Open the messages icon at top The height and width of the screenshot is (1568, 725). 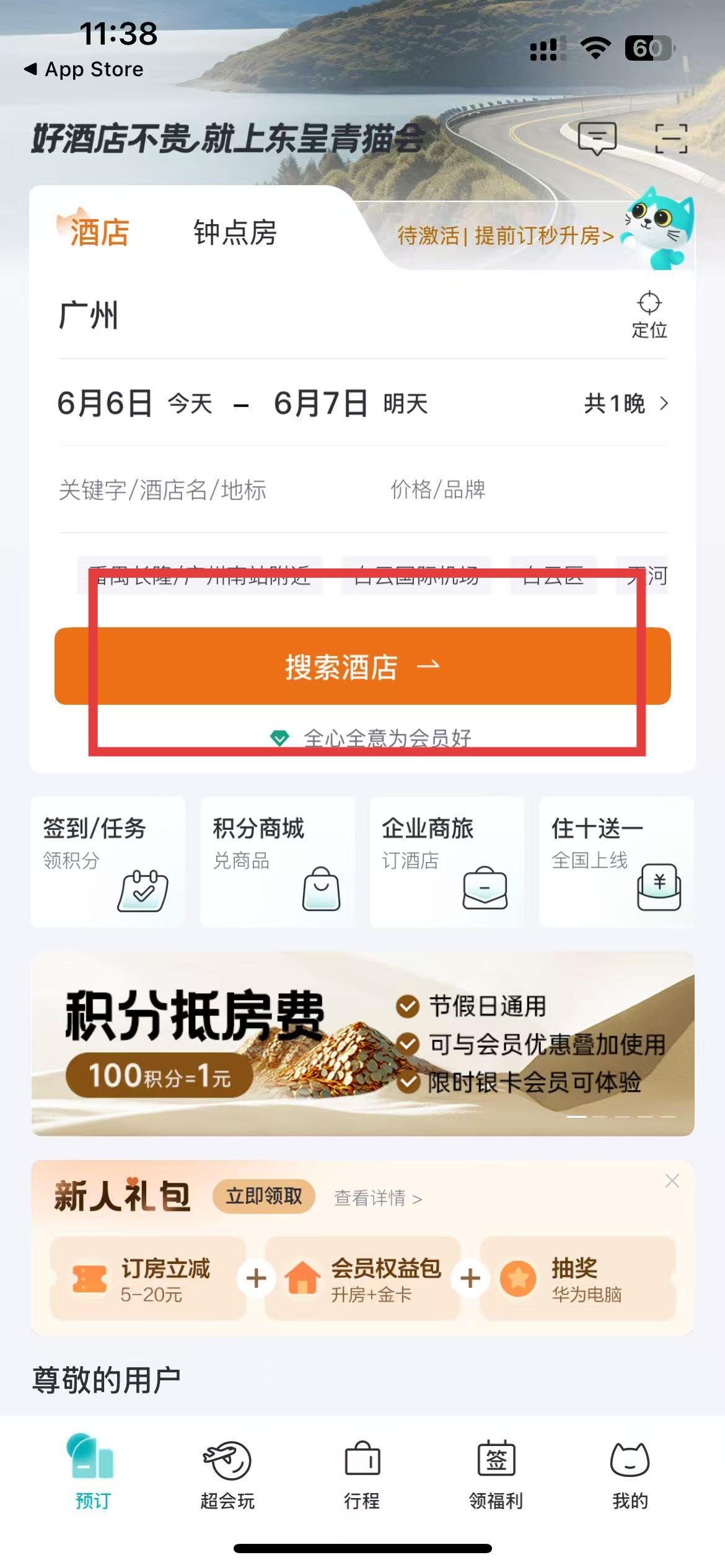coord(597,137)
